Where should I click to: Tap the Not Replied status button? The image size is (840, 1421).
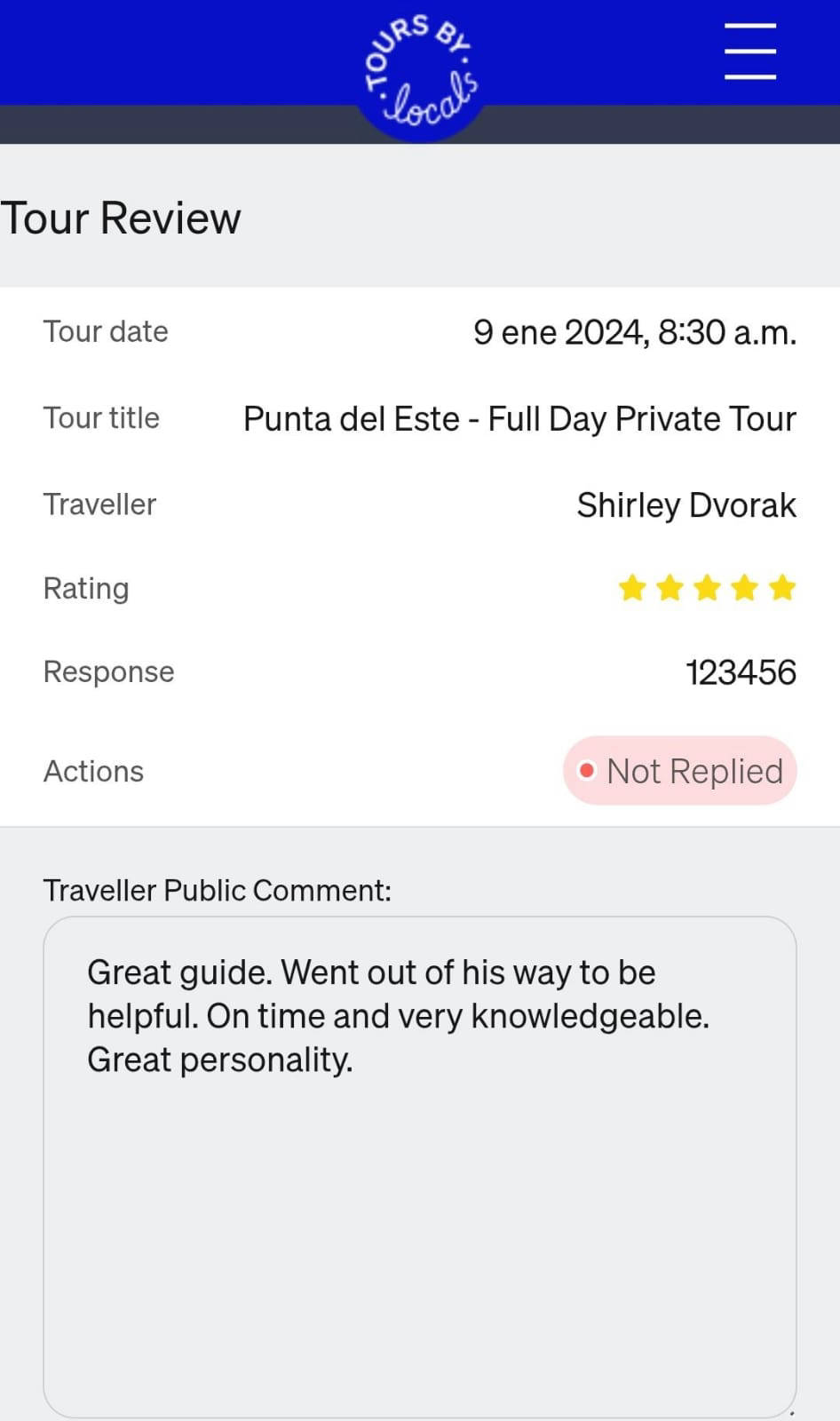click(x=680, y=771)
